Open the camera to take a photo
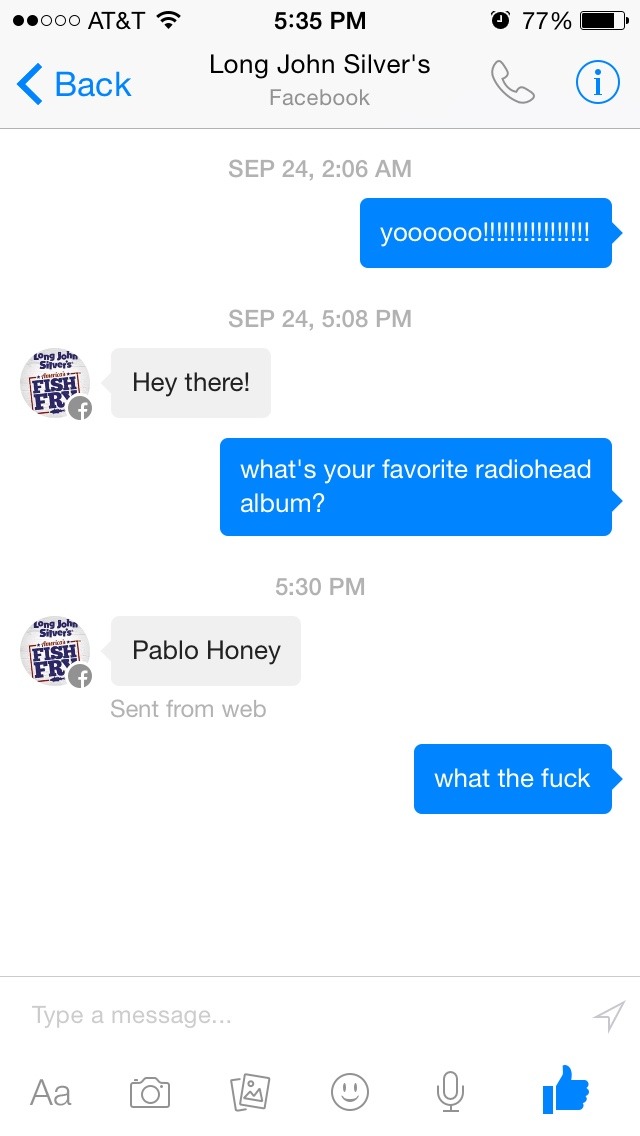Viewport: 640px width, 1136px height. pos(150,1092)
